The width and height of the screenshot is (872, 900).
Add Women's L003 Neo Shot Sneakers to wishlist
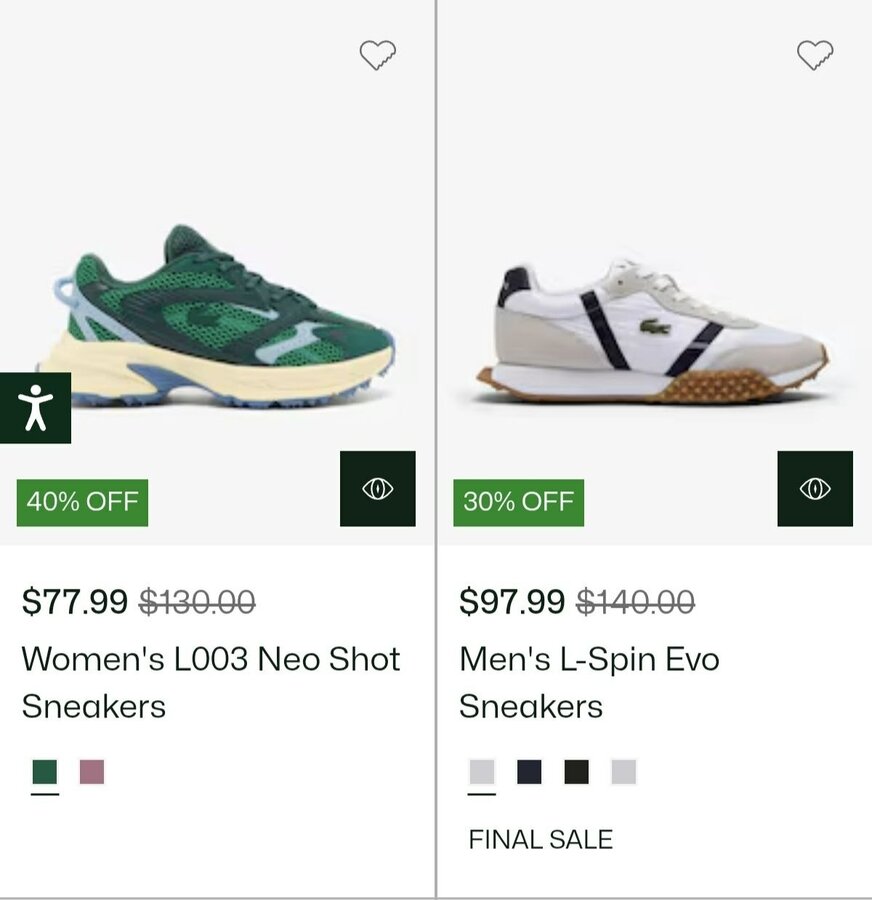click(x=378, y=55)
